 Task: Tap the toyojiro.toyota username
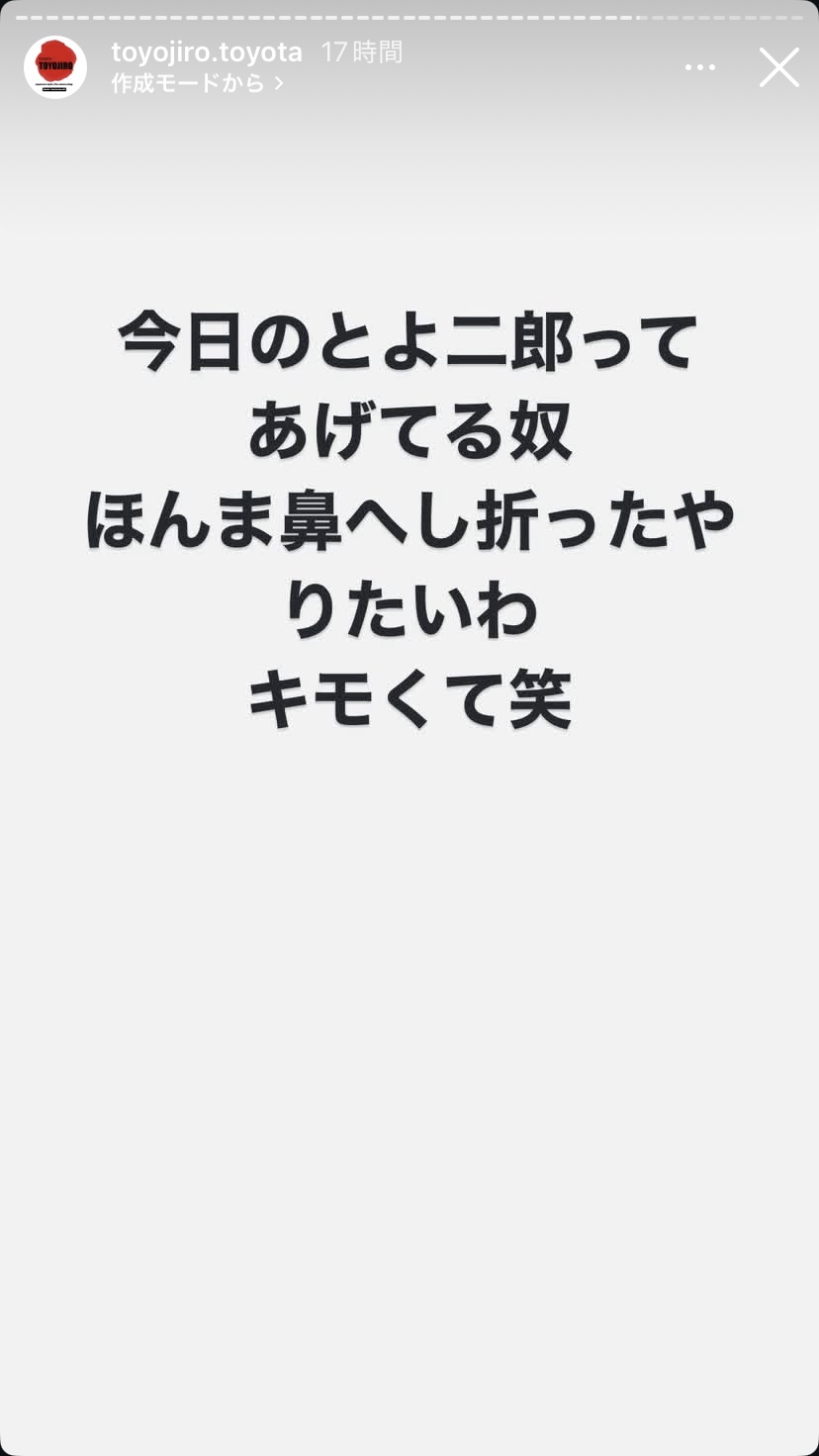tap(207, 51)
